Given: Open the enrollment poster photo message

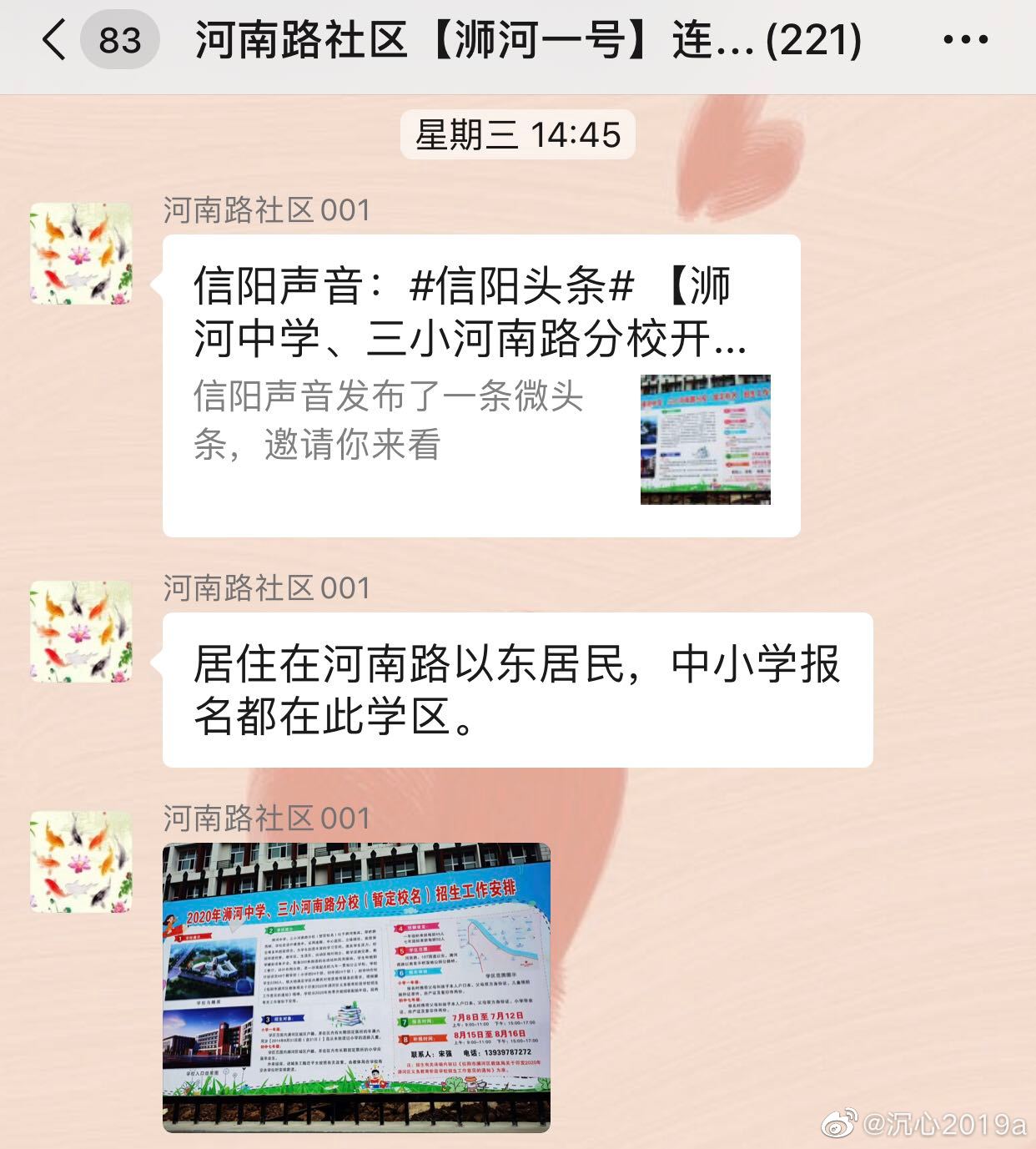Looking at the screenshot, I should tap(356, 987).
